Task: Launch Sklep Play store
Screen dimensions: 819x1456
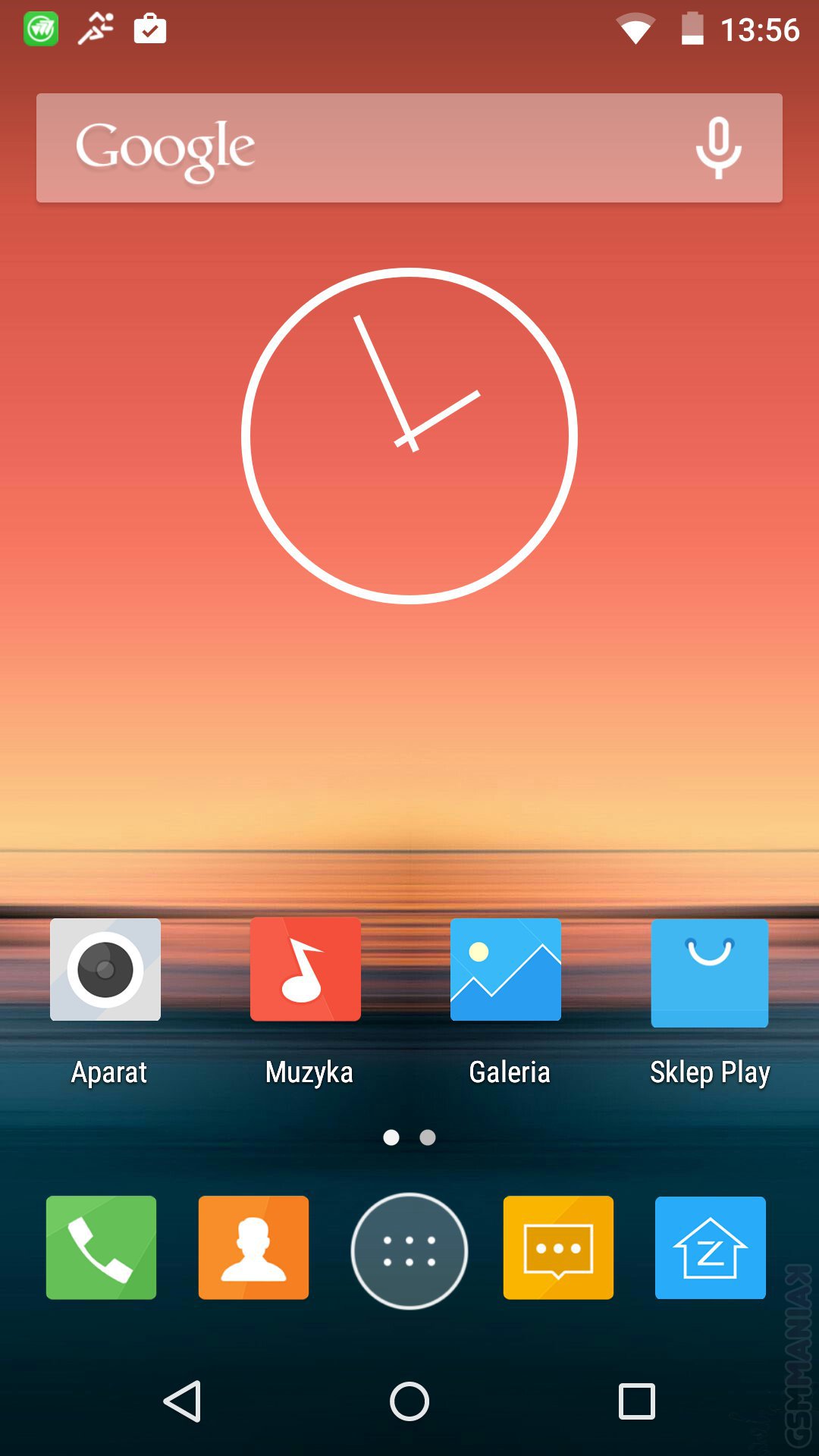Action: [x=710, y=973]
